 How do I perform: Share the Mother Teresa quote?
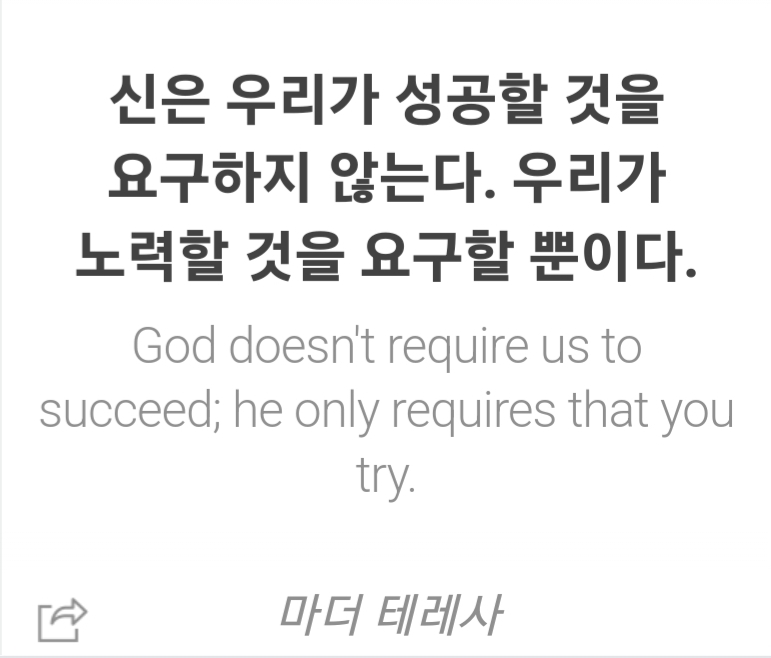[x=62, y=619]
